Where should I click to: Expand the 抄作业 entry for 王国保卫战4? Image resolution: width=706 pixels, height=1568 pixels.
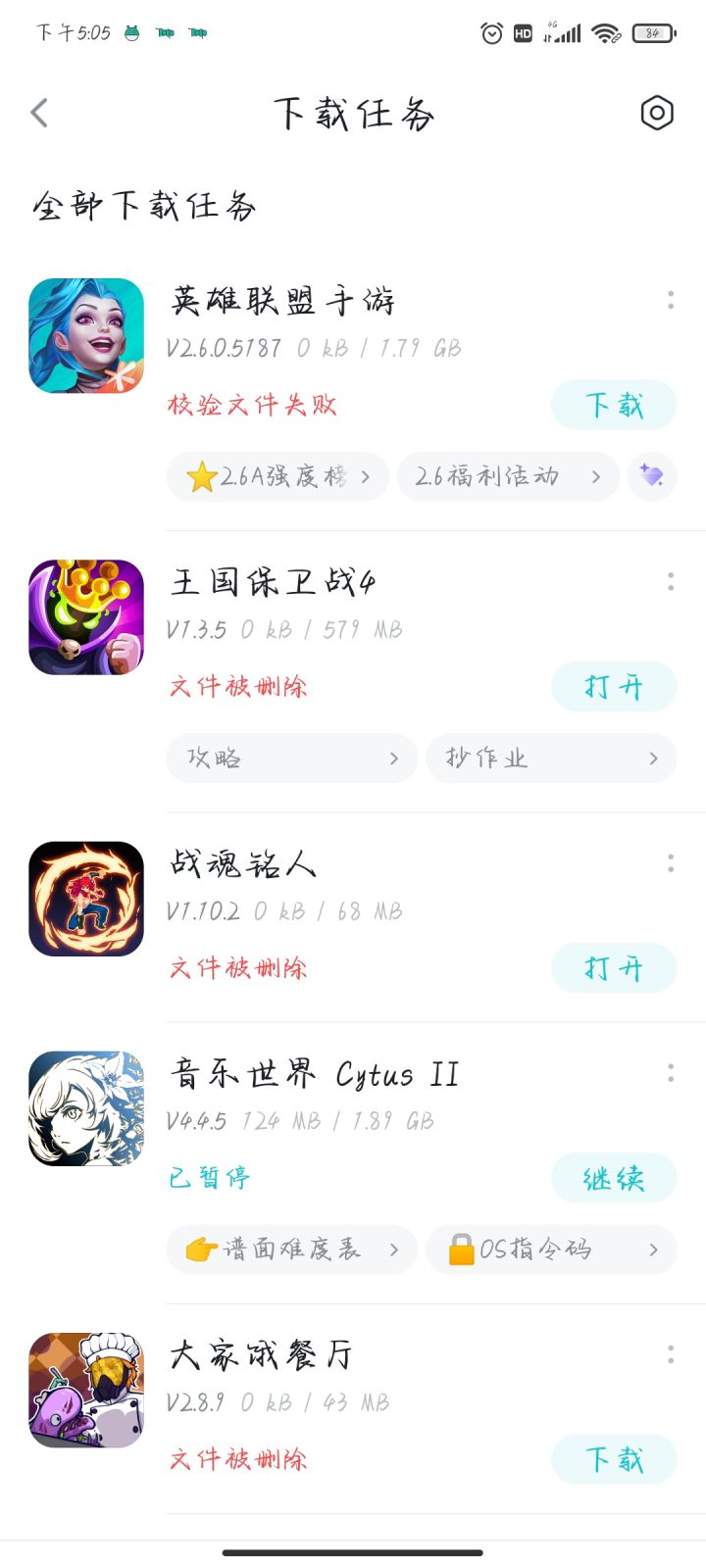pyautogui.click(x=551, y=758)
